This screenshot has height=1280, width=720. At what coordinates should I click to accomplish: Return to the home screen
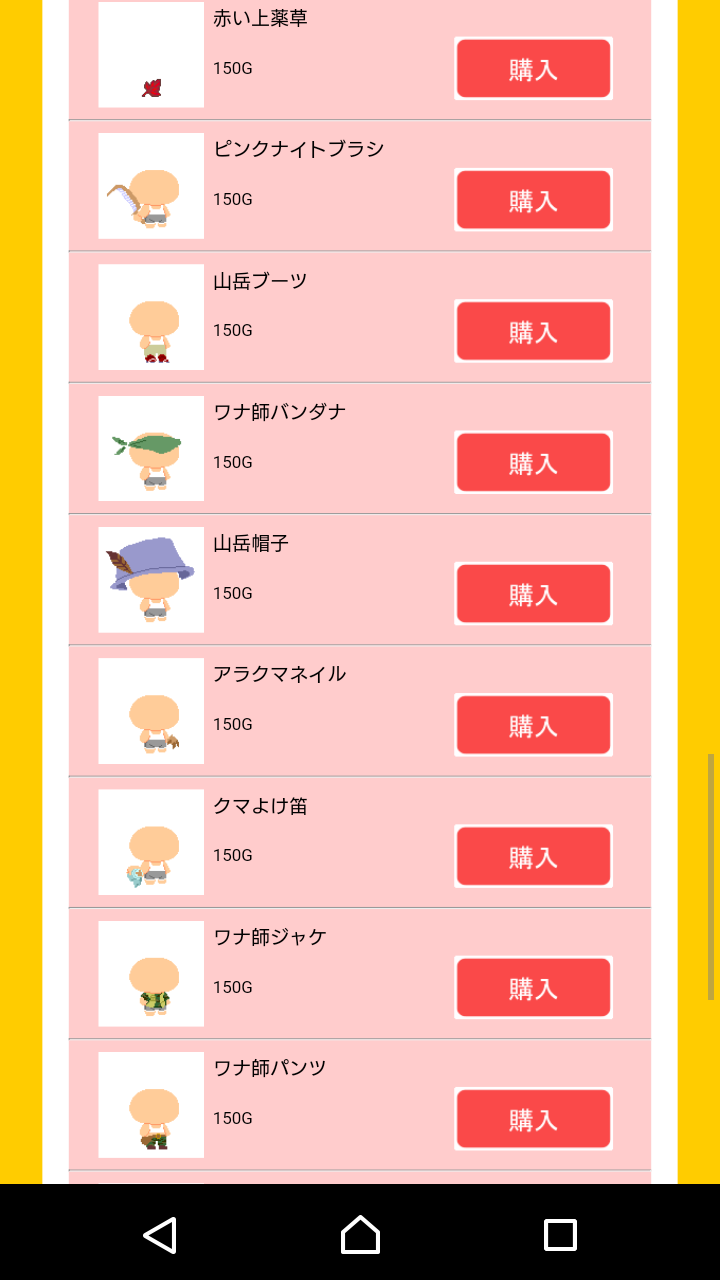click(360, 1235)
